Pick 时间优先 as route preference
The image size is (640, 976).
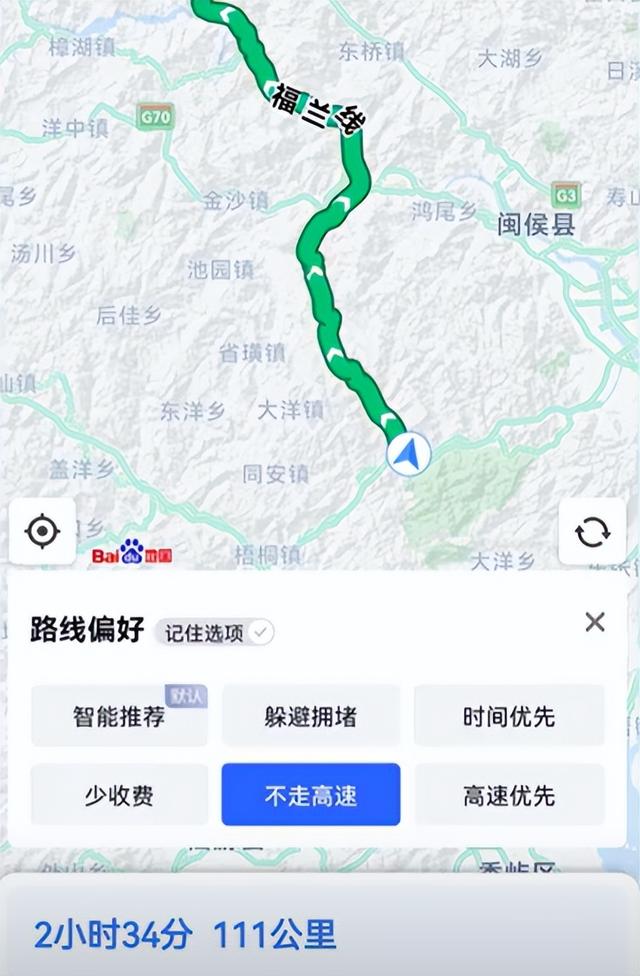(509, 716)
